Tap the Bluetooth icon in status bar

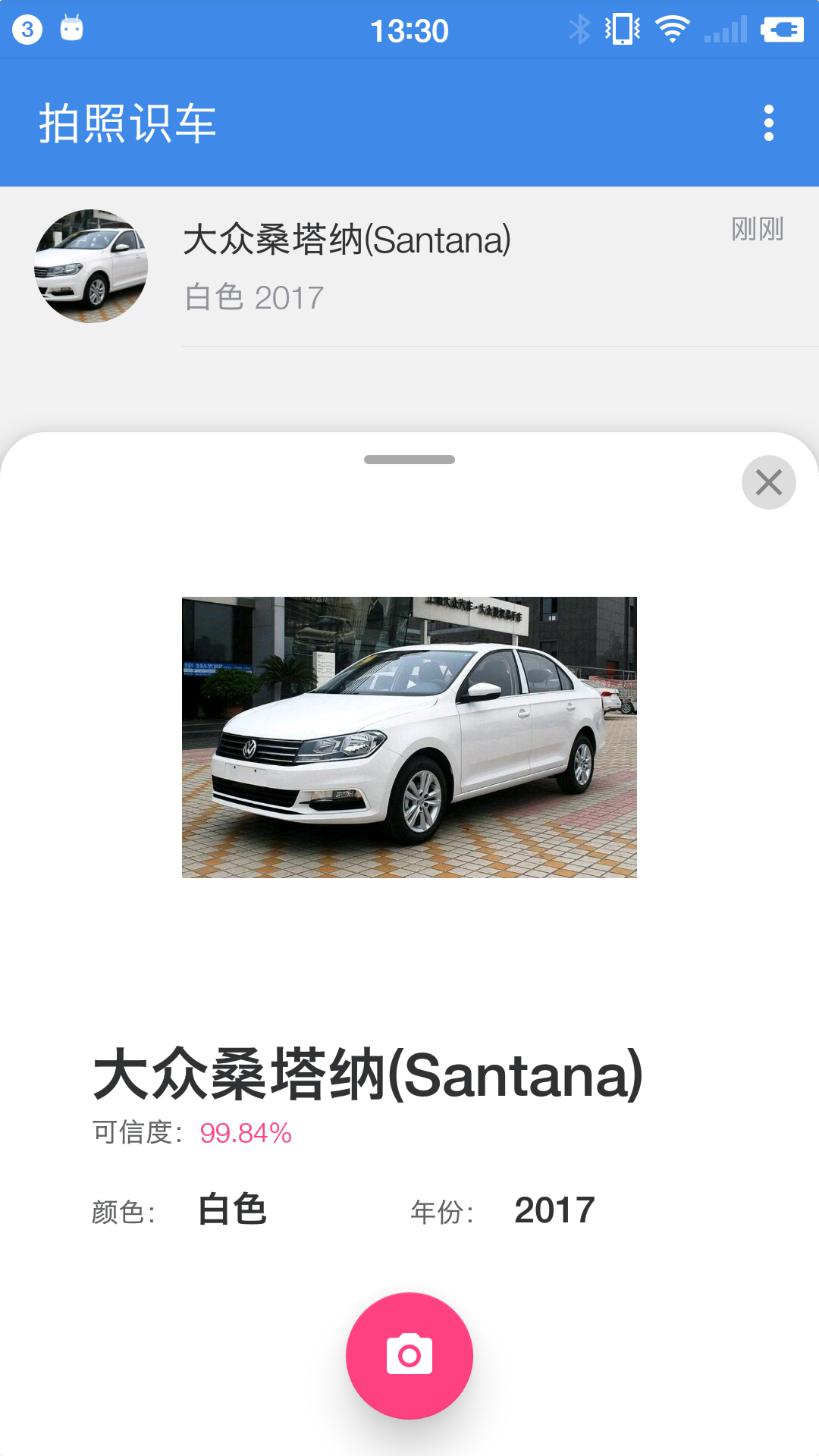click(x=580, y=29)
